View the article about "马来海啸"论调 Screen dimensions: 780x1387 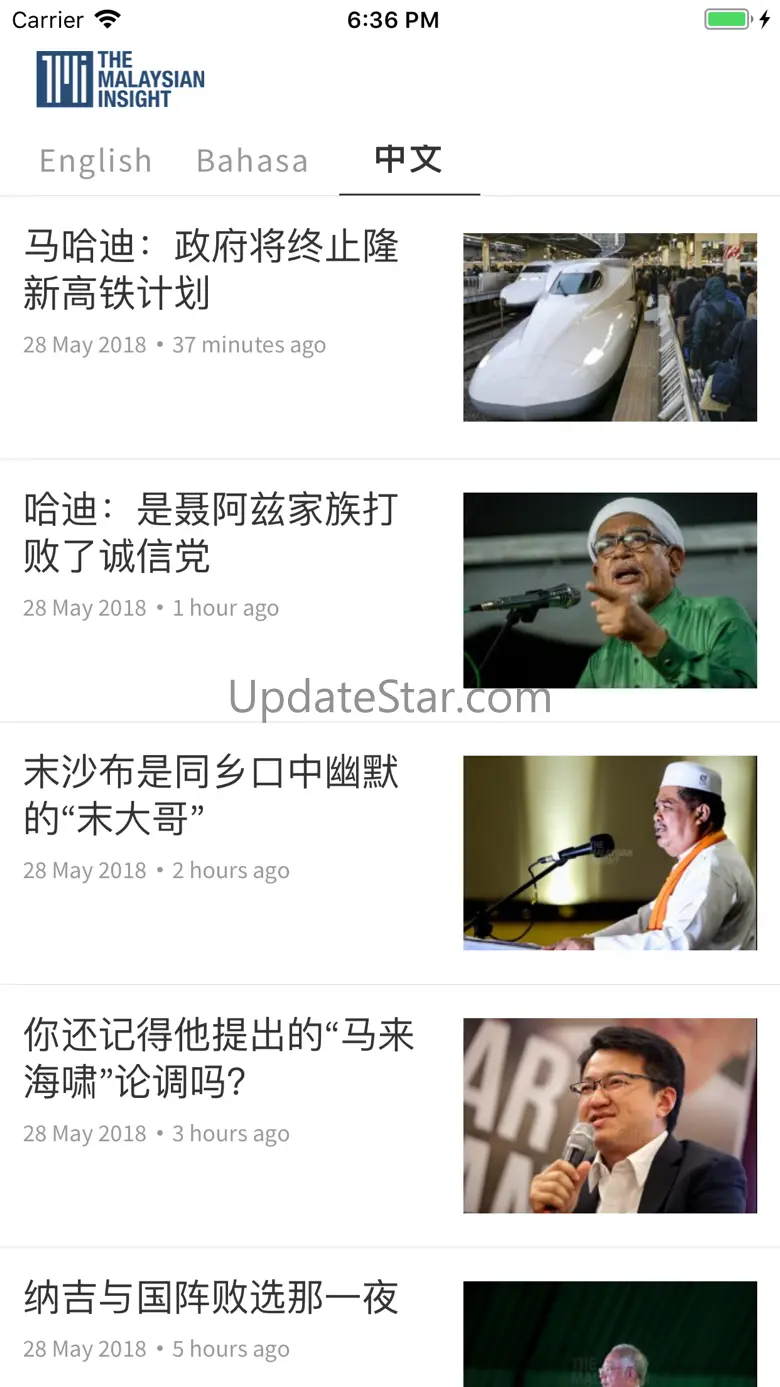(219, 1058)
